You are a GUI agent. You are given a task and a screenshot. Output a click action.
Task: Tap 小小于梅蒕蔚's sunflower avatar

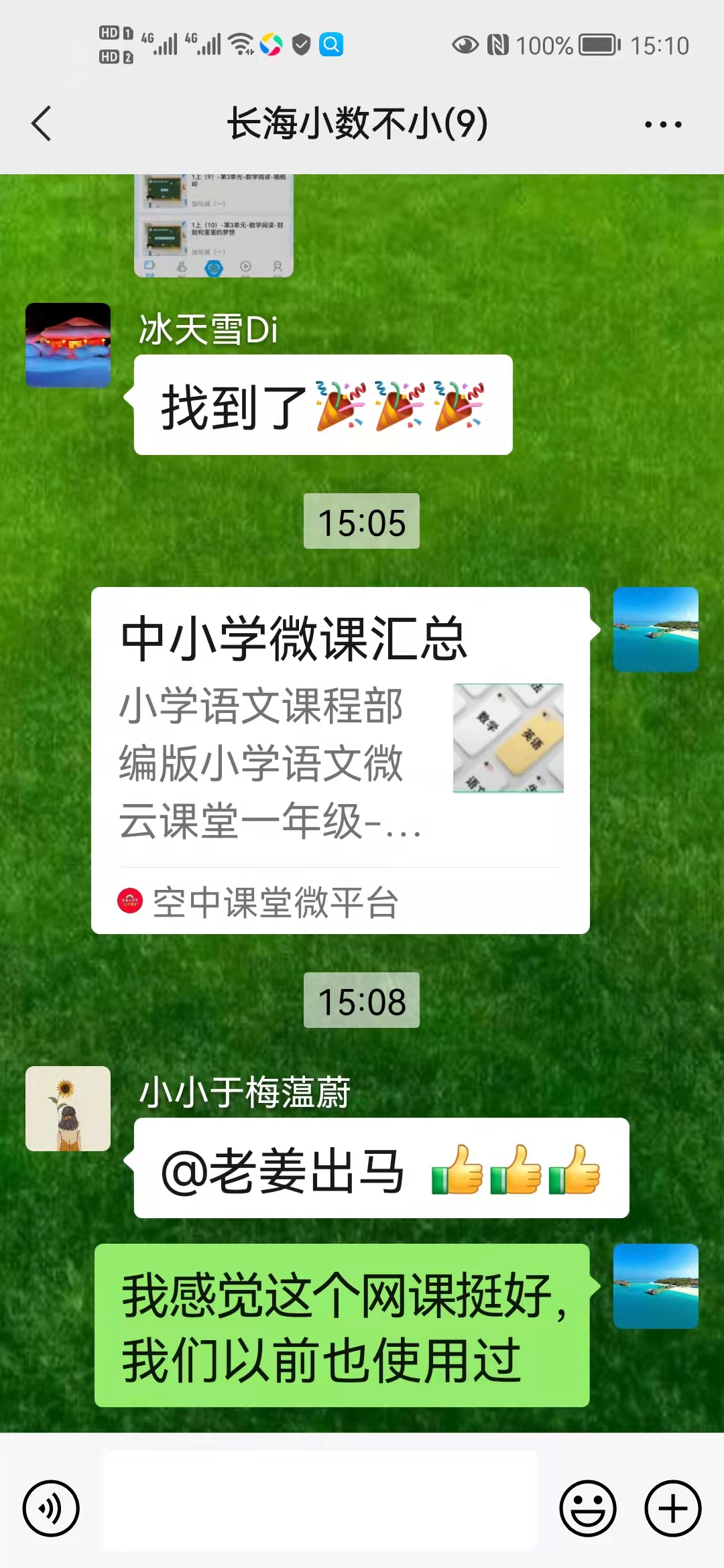coord(68,1108)
